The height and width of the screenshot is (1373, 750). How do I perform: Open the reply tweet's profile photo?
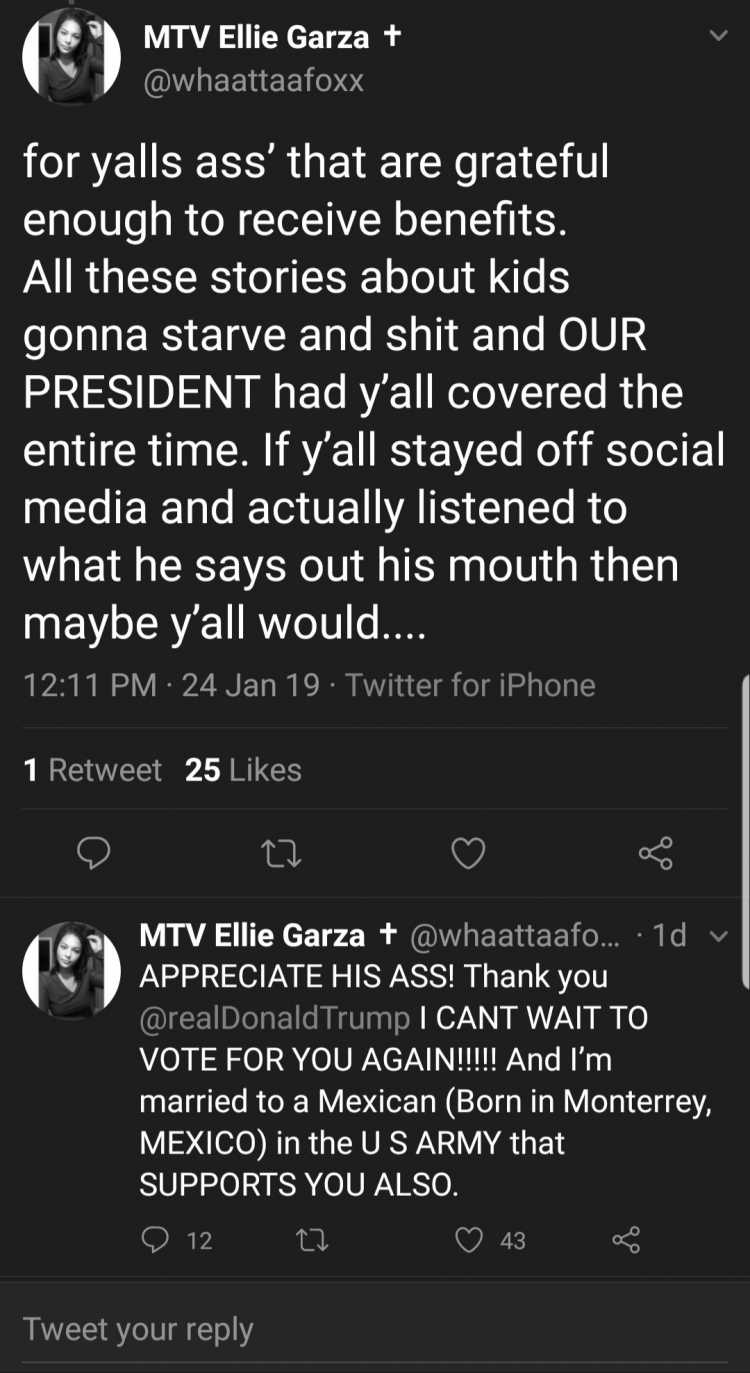(x=70, y=970)
